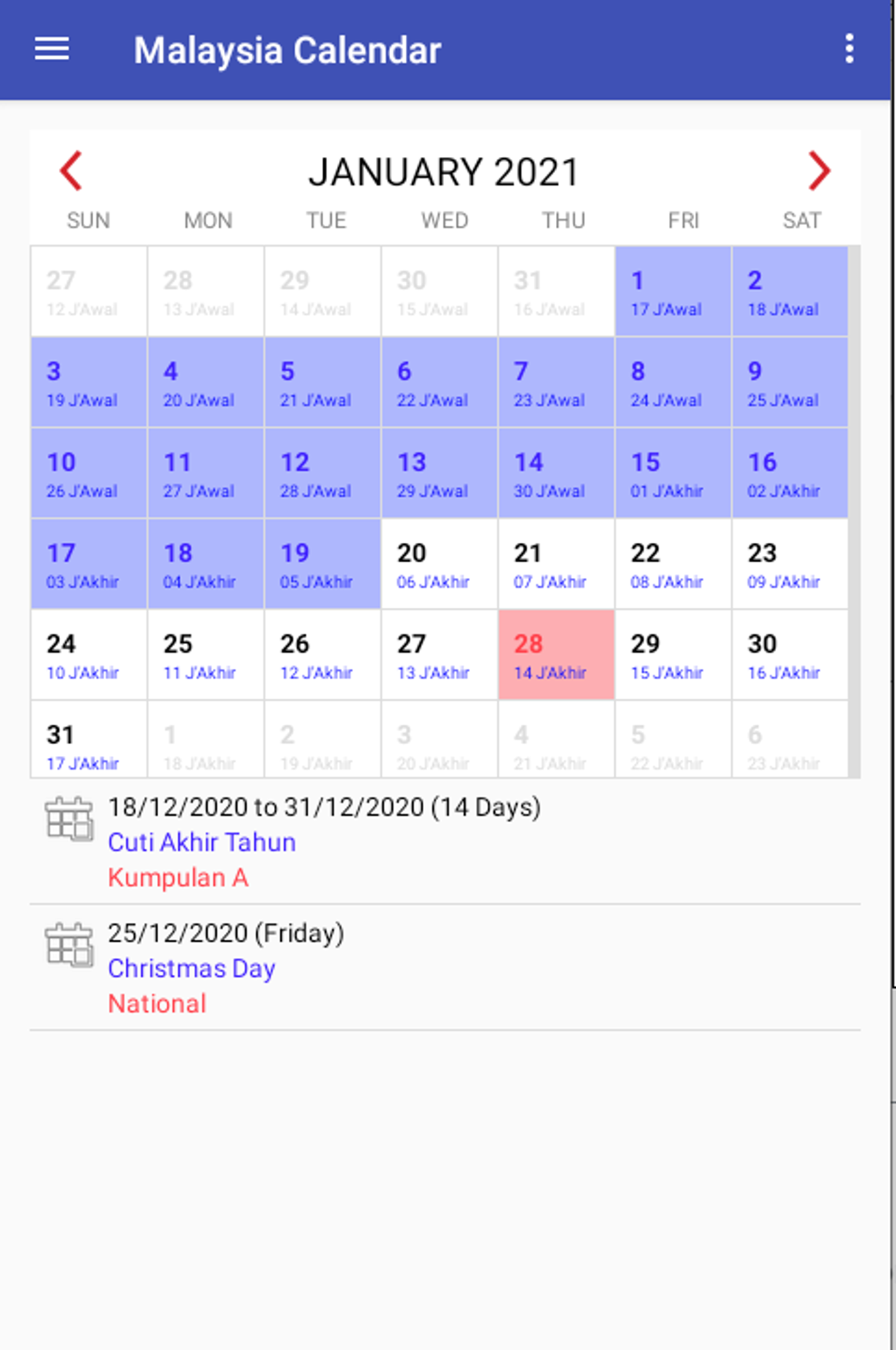Go to the previous month

71,170
